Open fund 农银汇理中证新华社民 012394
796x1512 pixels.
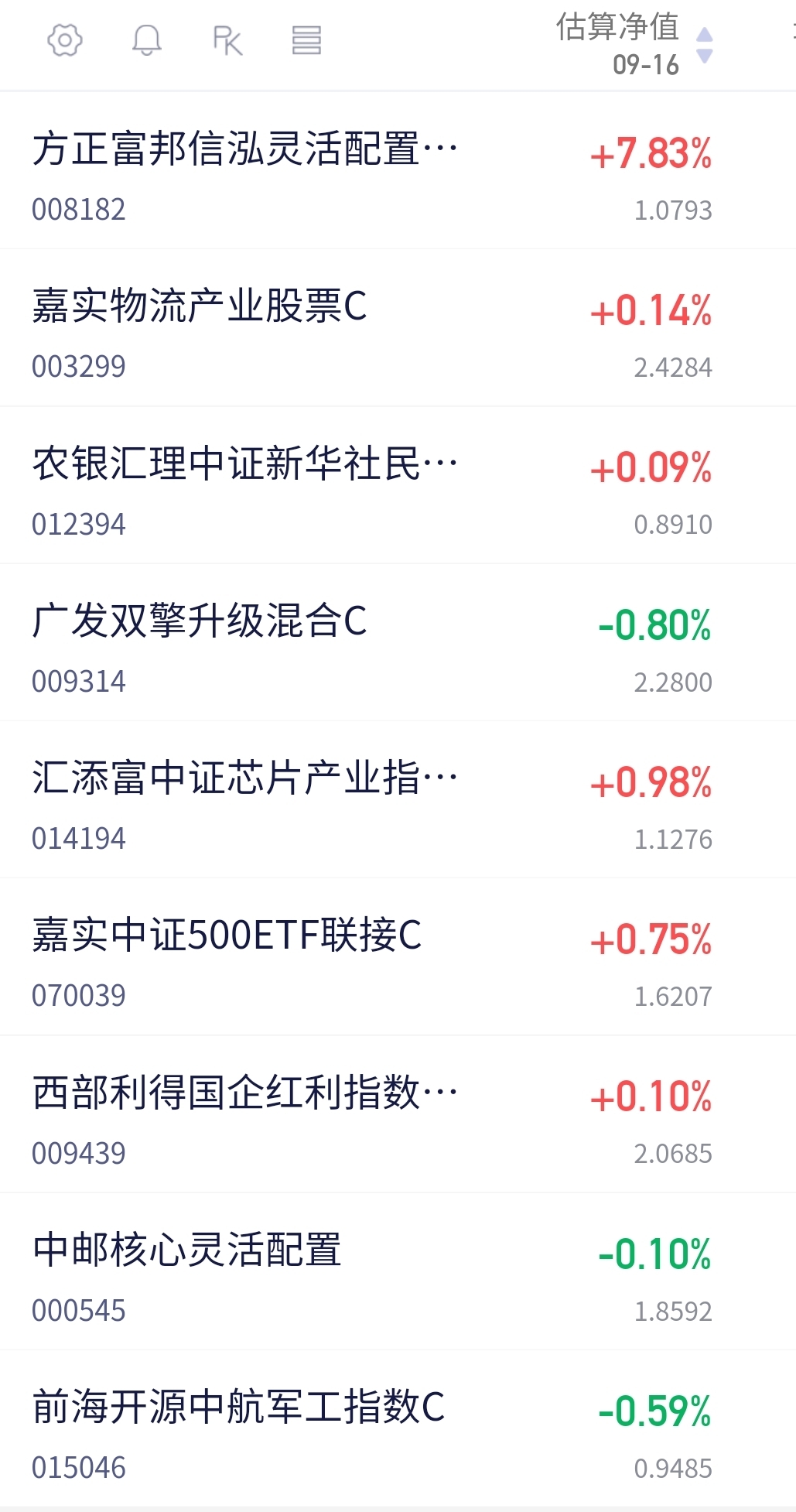coord(398,485)
